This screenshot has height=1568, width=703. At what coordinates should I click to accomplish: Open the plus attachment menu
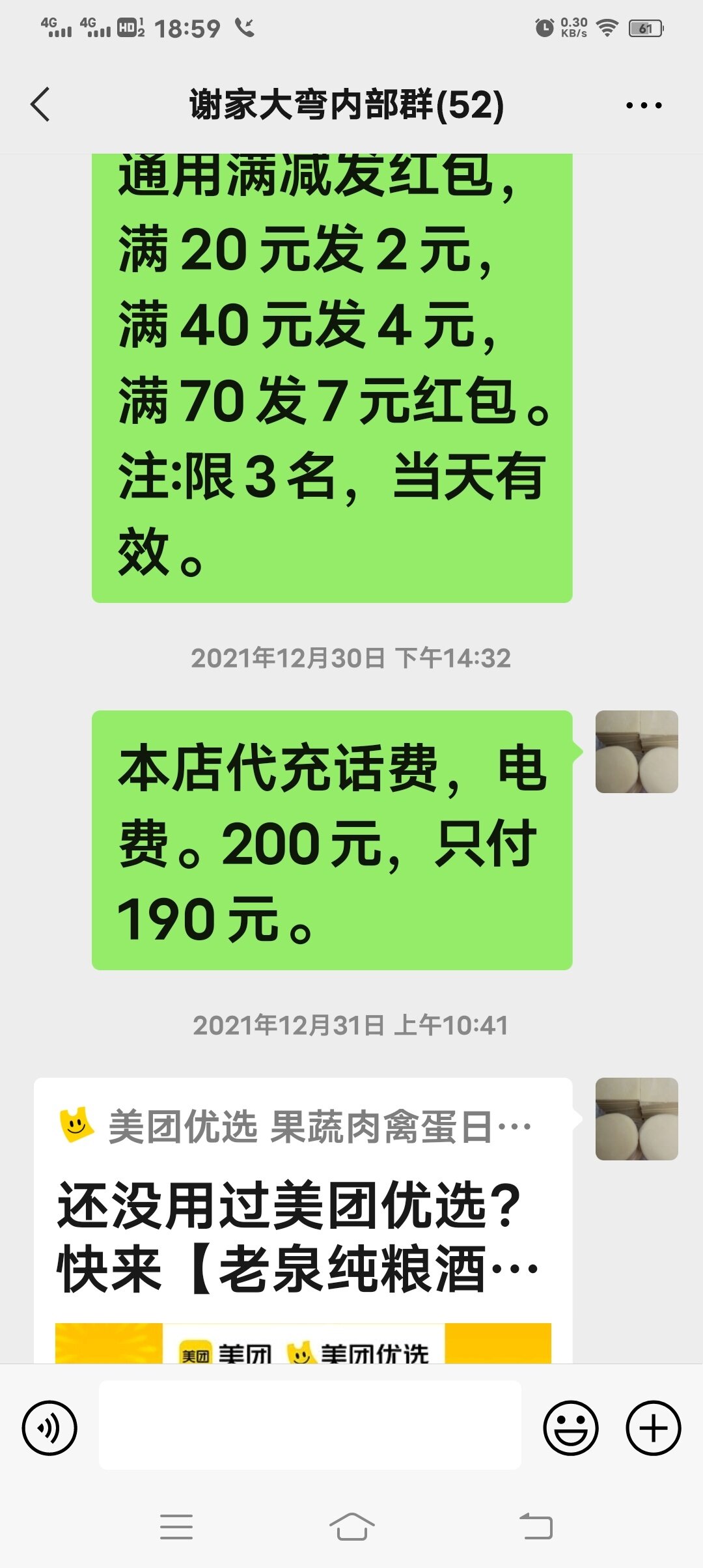653,1428
